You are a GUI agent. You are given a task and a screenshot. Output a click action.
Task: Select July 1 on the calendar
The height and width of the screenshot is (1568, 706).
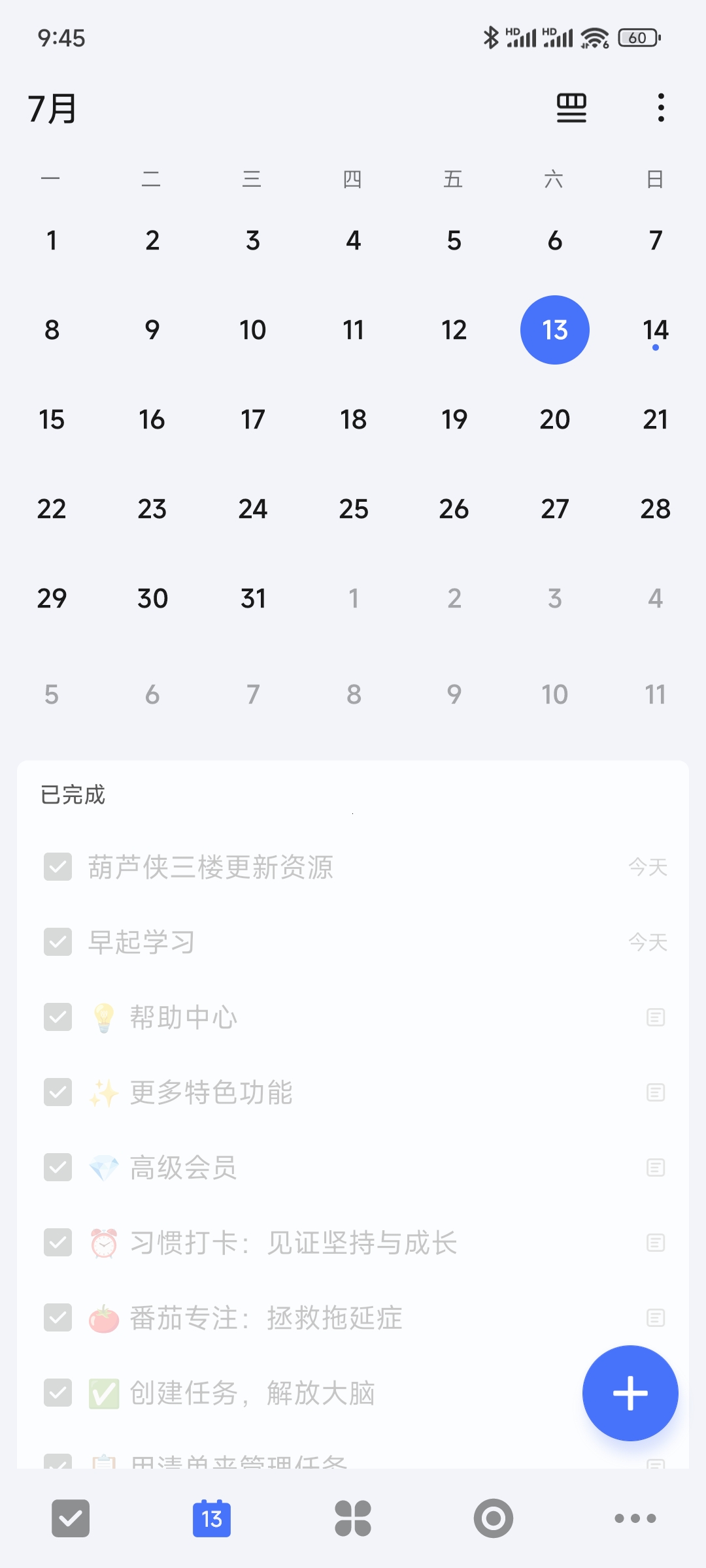pyautogui.click(x=52, y=241)
